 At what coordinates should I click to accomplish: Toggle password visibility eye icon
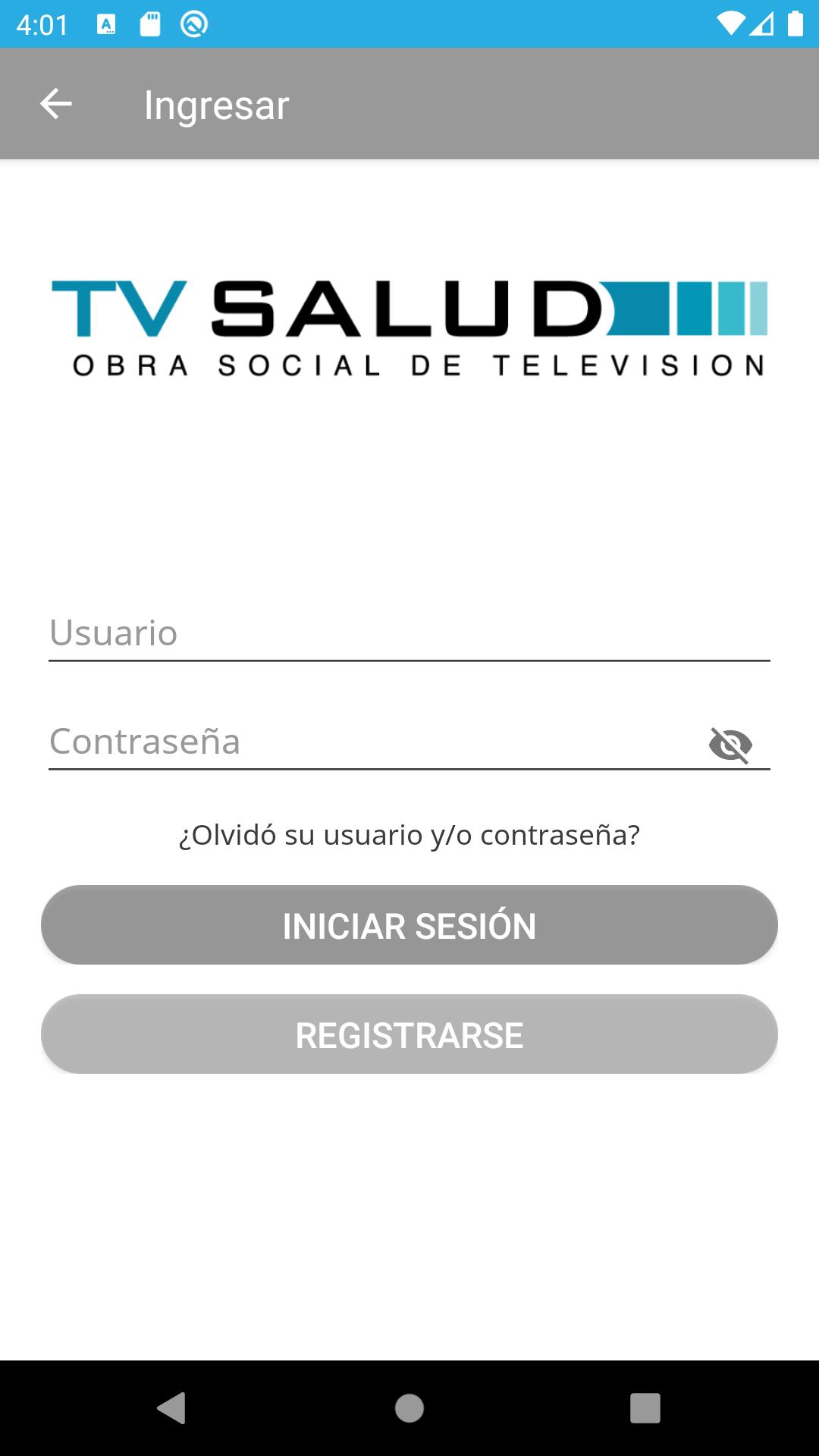click(730, 744)
